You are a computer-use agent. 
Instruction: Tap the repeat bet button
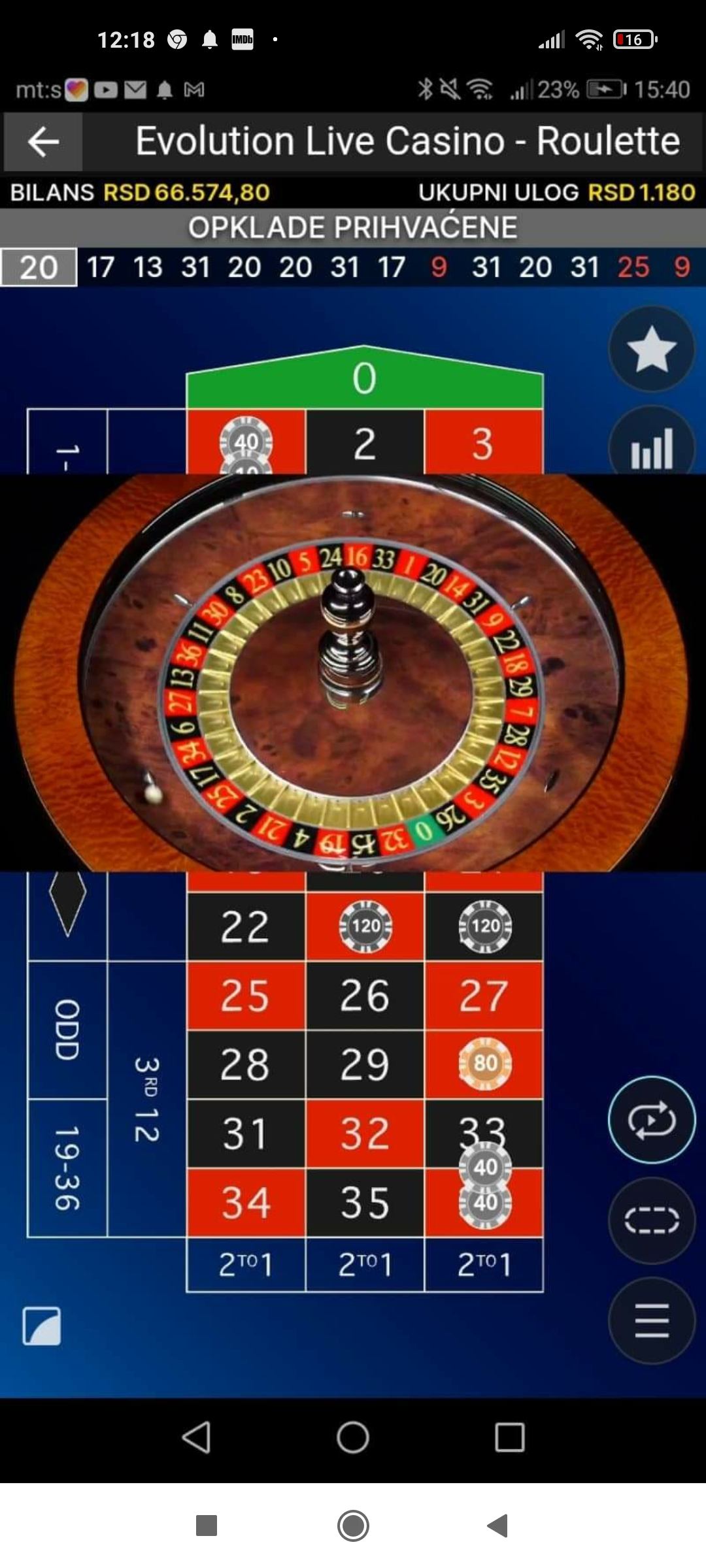pos(651,1120)
